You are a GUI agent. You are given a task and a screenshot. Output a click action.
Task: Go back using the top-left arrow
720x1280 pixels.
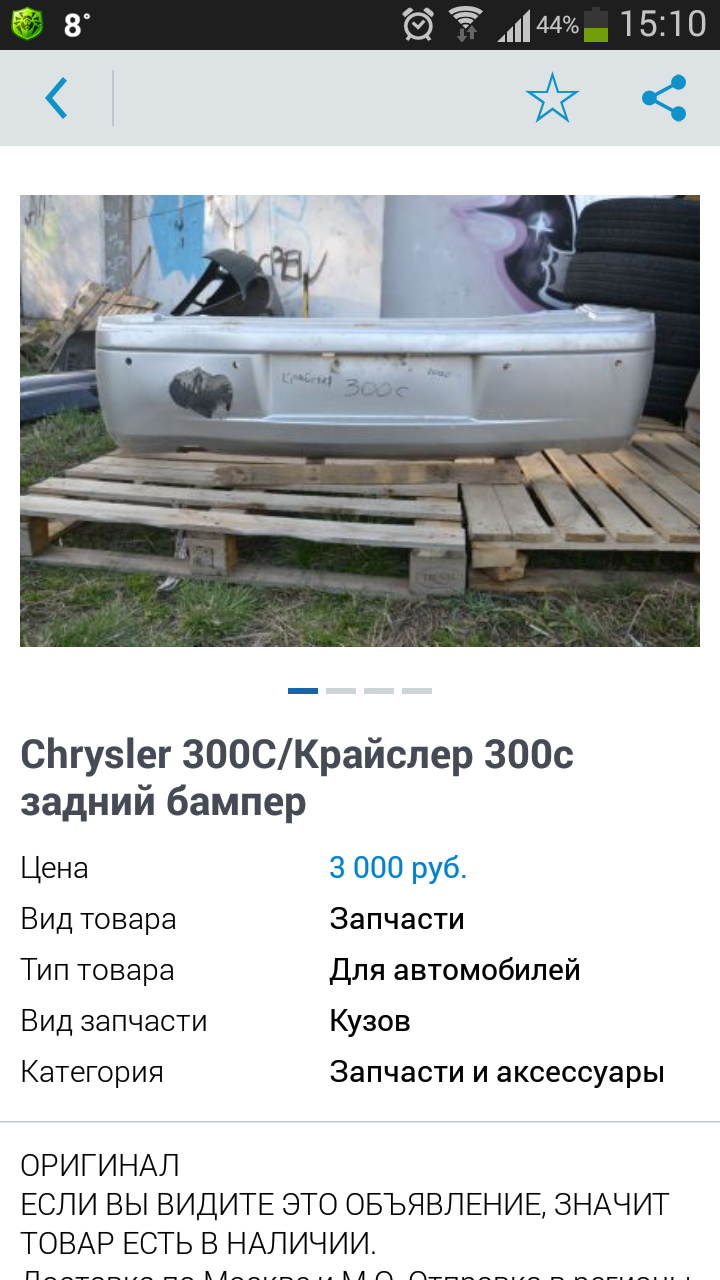click(x=56, y=98)
